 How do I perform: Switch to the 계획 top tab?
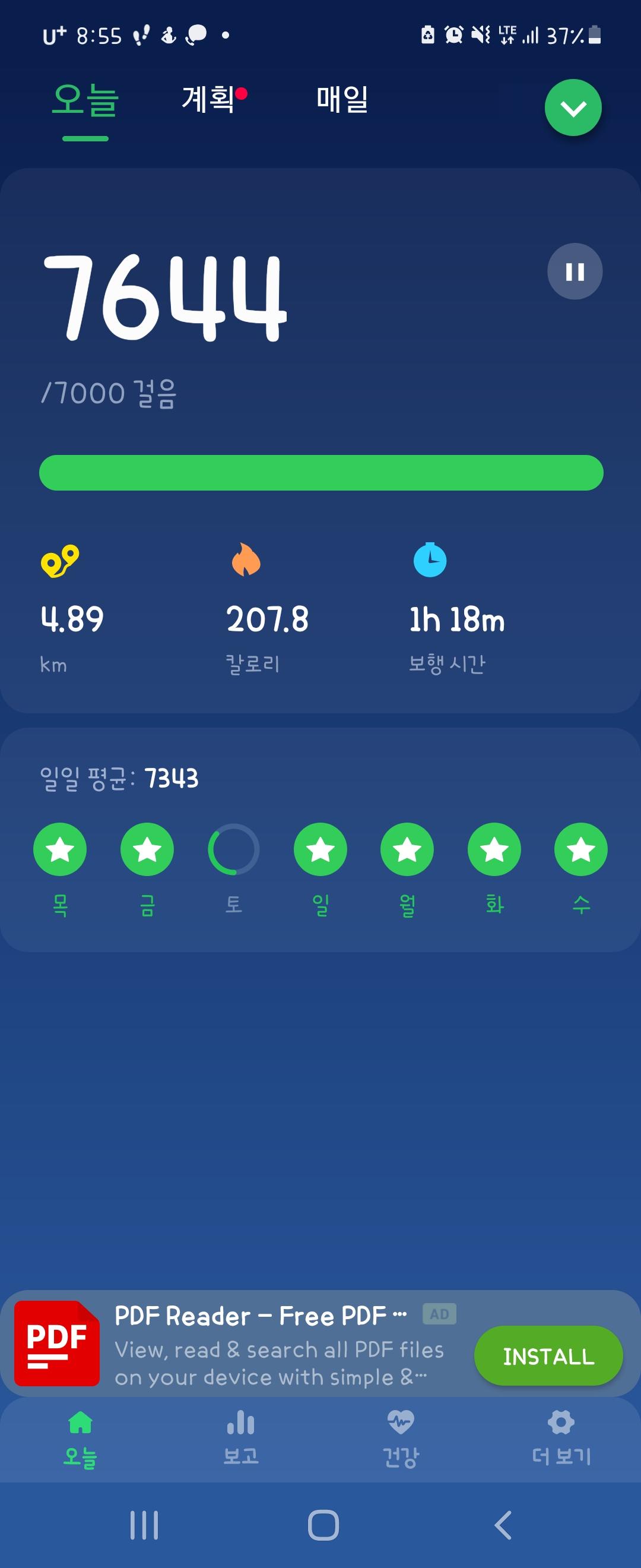(x=208, y=99)
